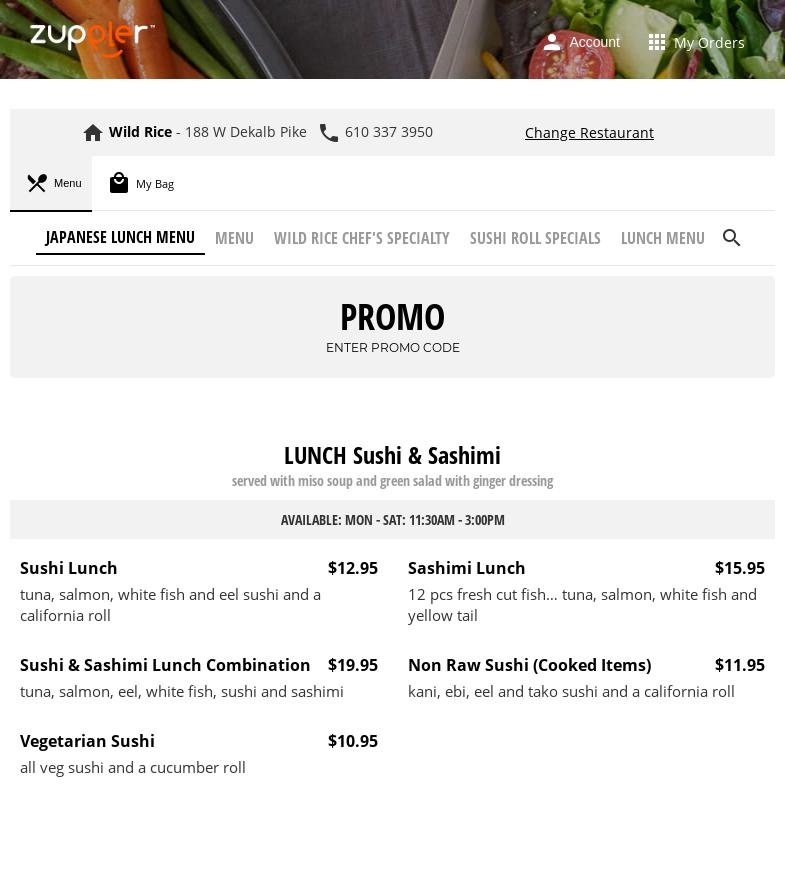Enter a promo code
This screenshot has width=785, height=886.
coord(392,347)
